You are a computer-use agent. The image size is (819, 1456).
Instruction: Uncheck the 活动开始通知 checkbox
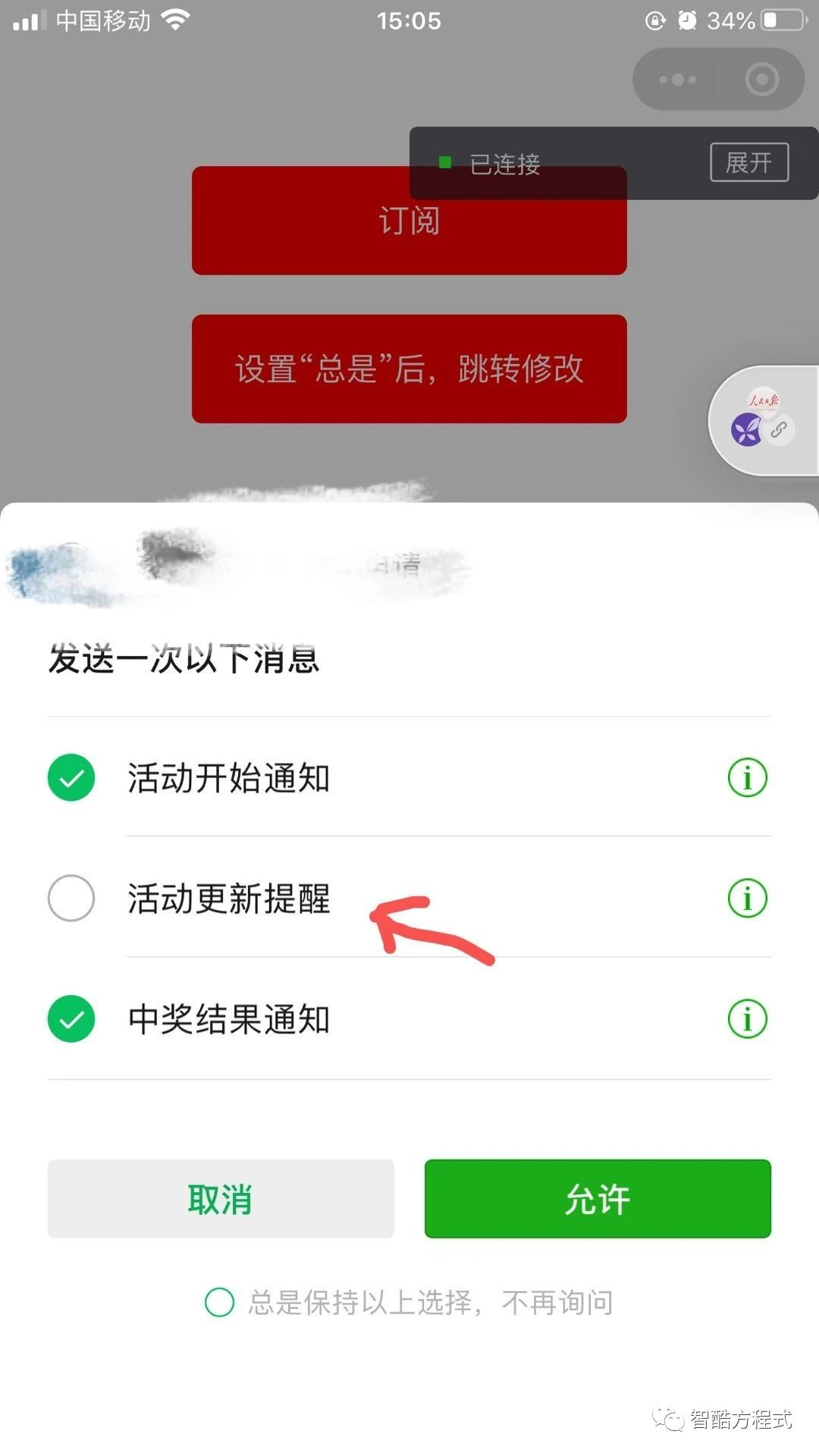point(71,777)
